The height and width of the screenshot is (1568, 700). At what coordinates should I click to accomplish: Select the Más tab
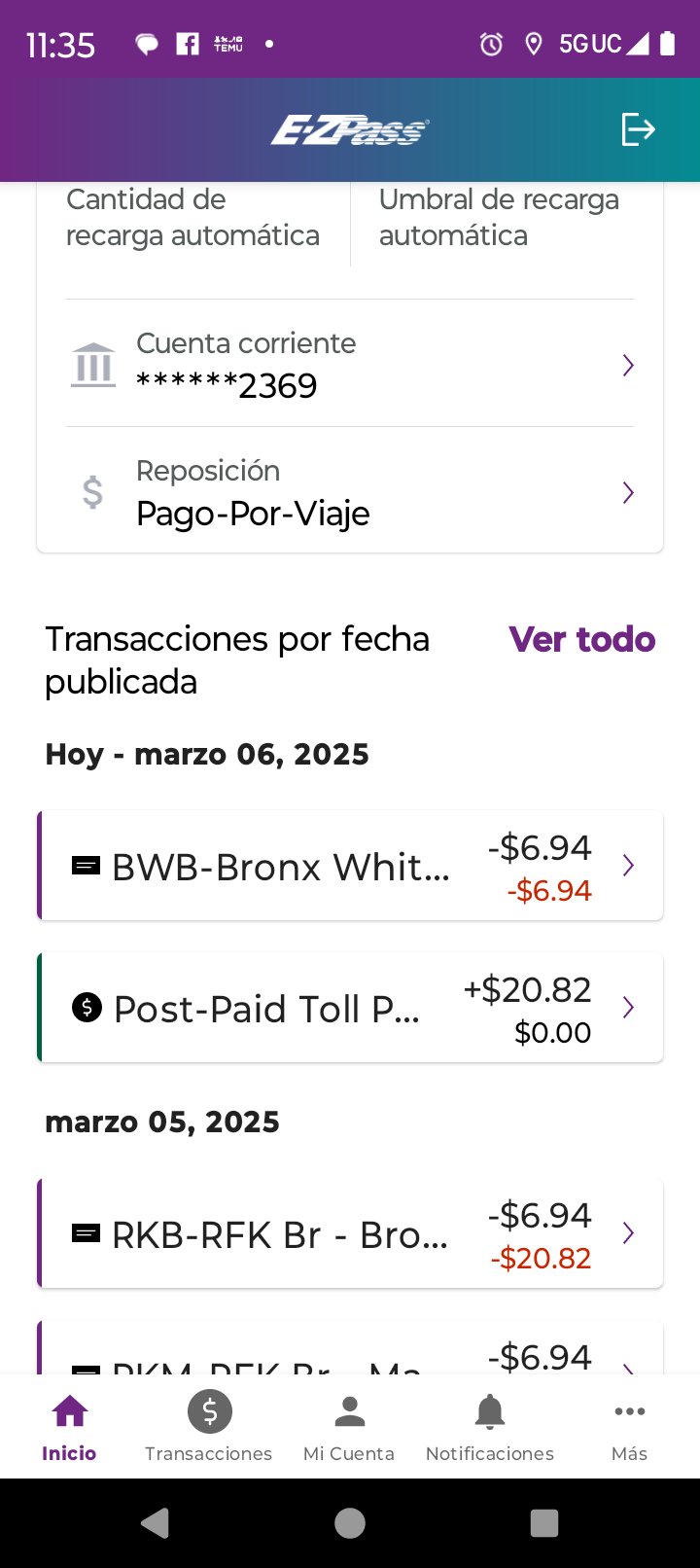[x=629, y=1426]
